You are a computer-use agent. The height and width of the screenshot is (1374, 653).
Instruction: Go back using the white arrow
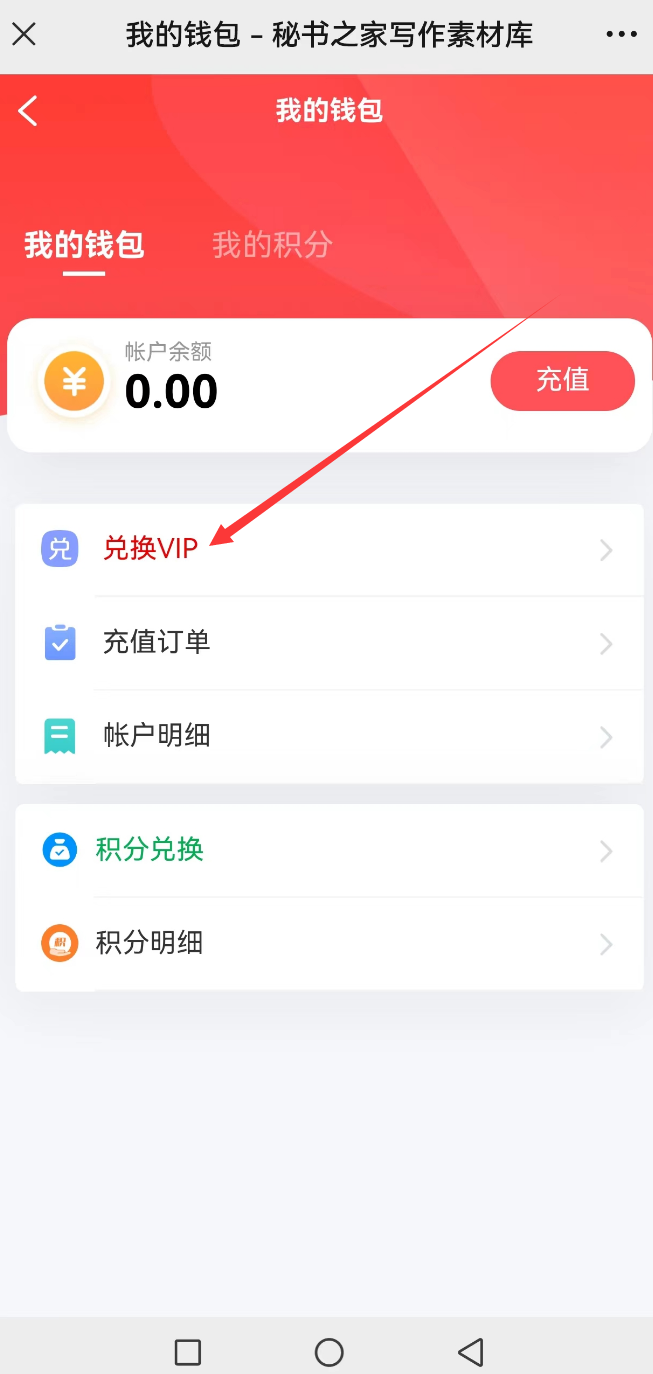coord(28,111)
